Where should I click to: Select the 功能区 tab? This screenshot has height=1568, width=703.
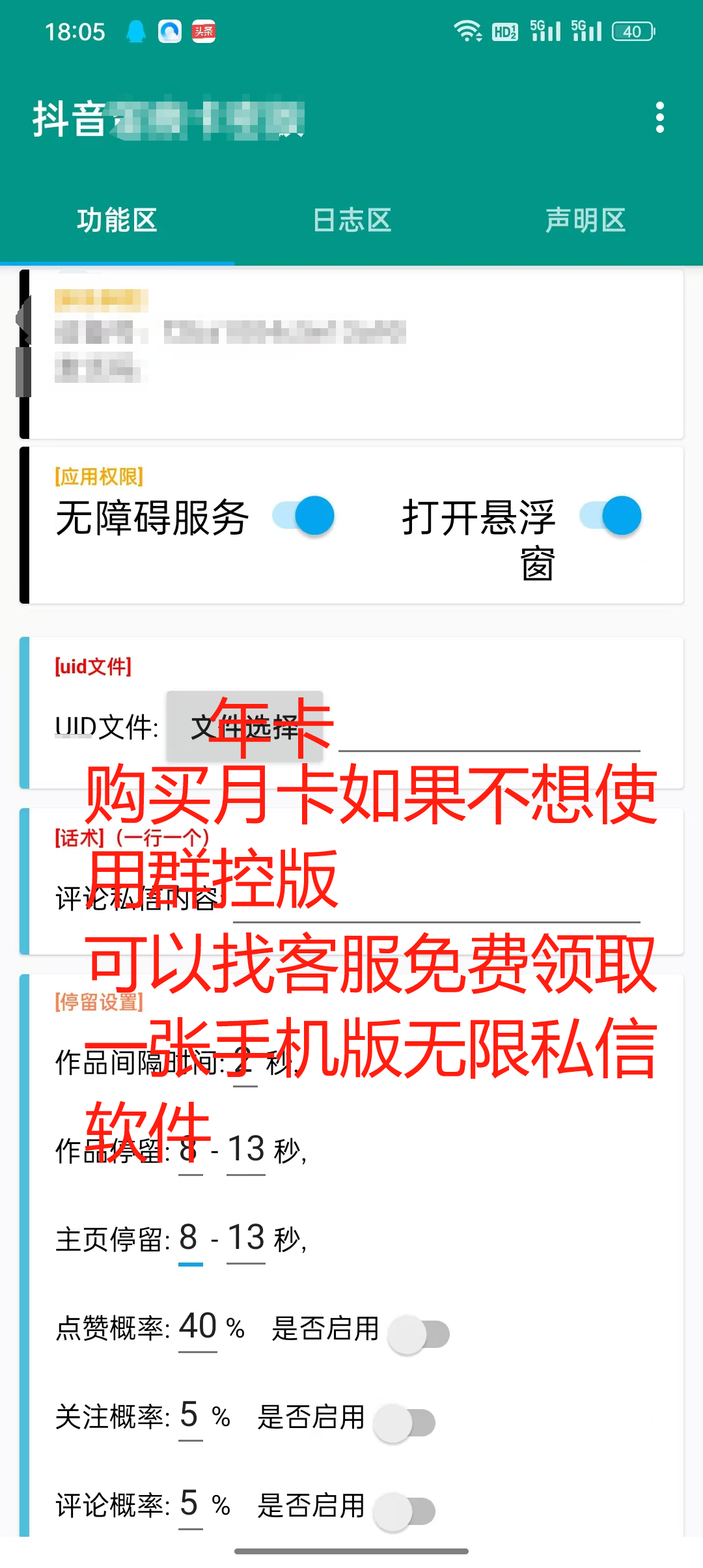[x=117, y=220]
